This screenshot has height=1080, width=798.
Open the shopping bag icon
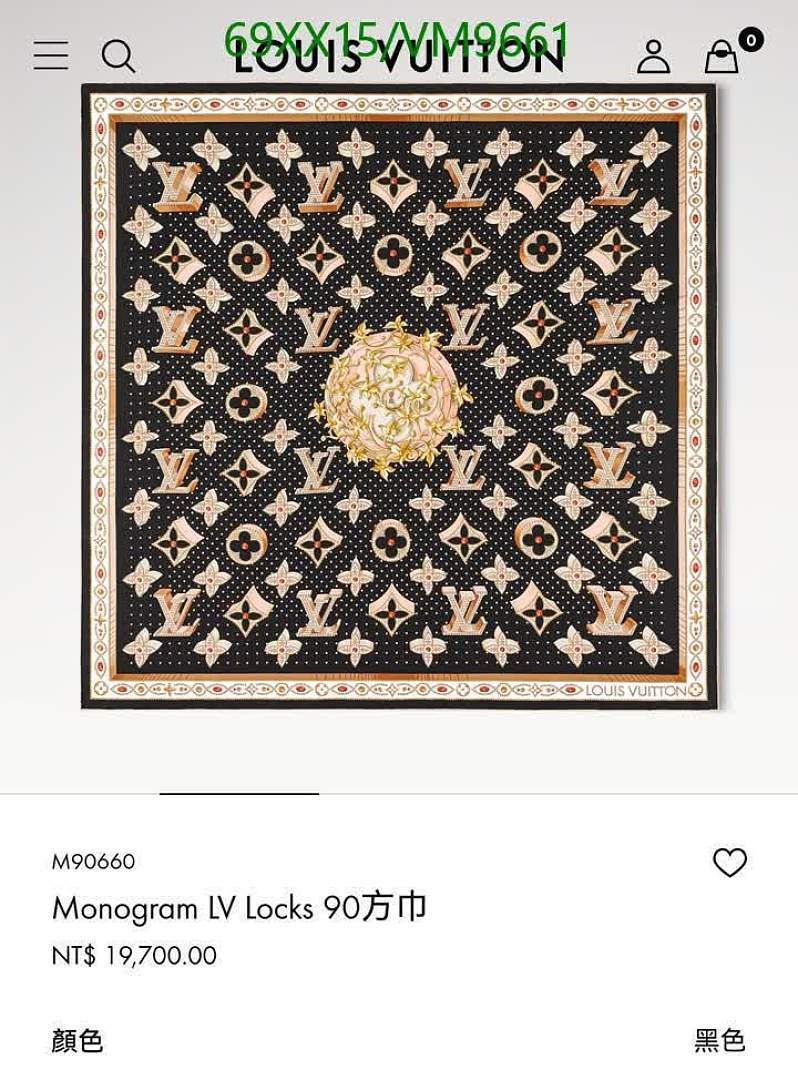pyautogui.click(x=722, y=57)
